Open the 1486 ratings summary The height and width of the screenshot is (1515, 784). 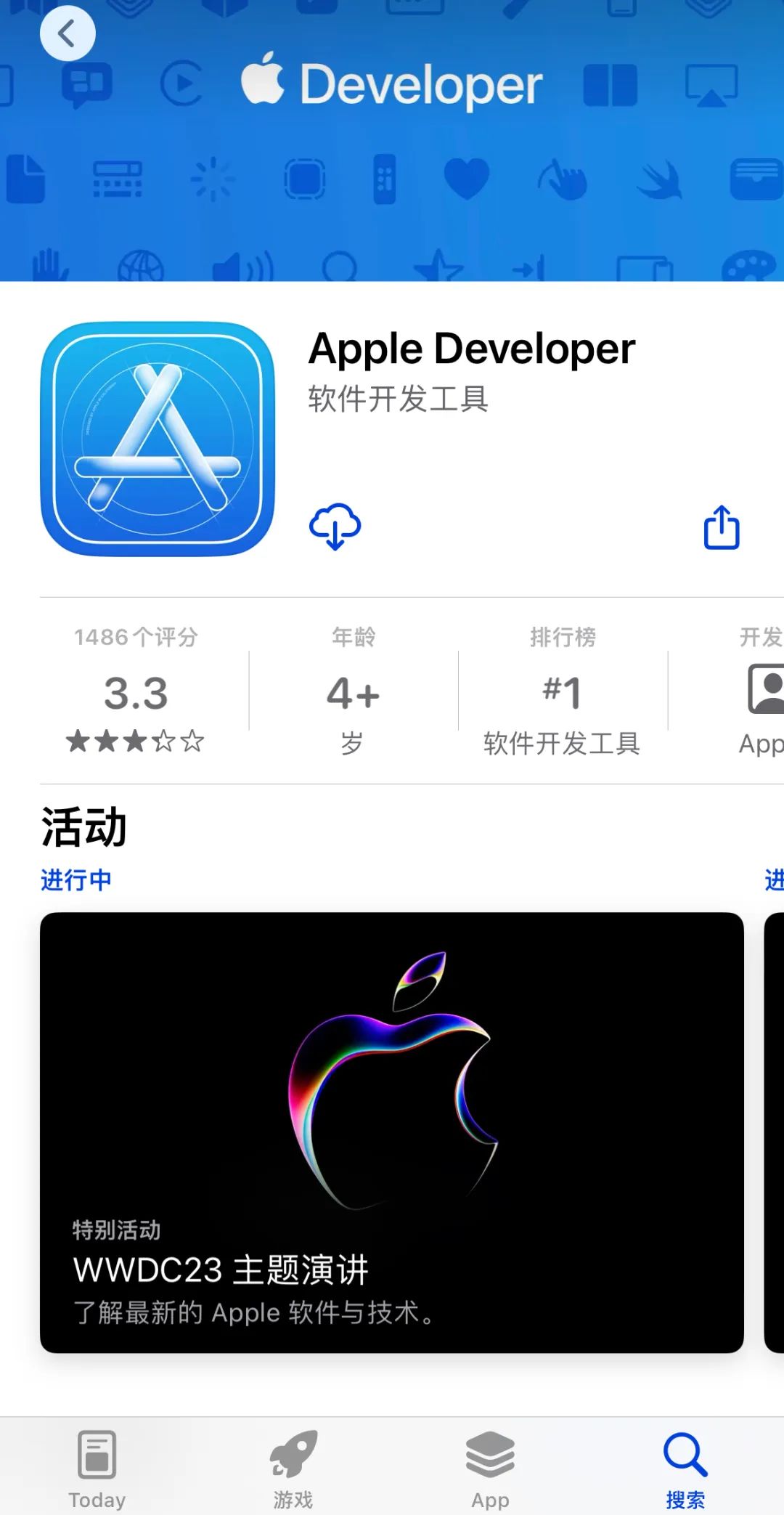136,690
